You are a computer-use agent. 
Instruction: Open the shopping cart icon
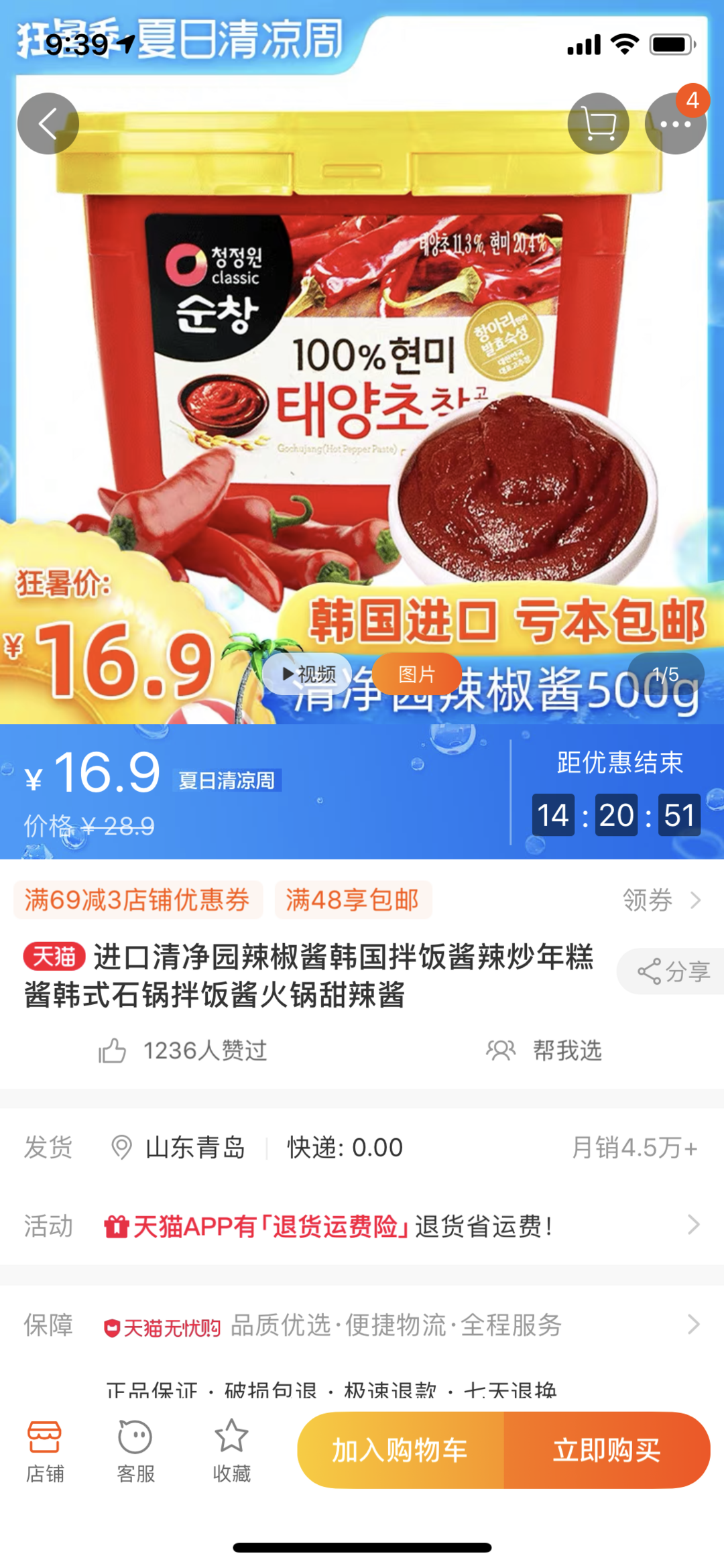pyautogui.click(x=598, y=124)
